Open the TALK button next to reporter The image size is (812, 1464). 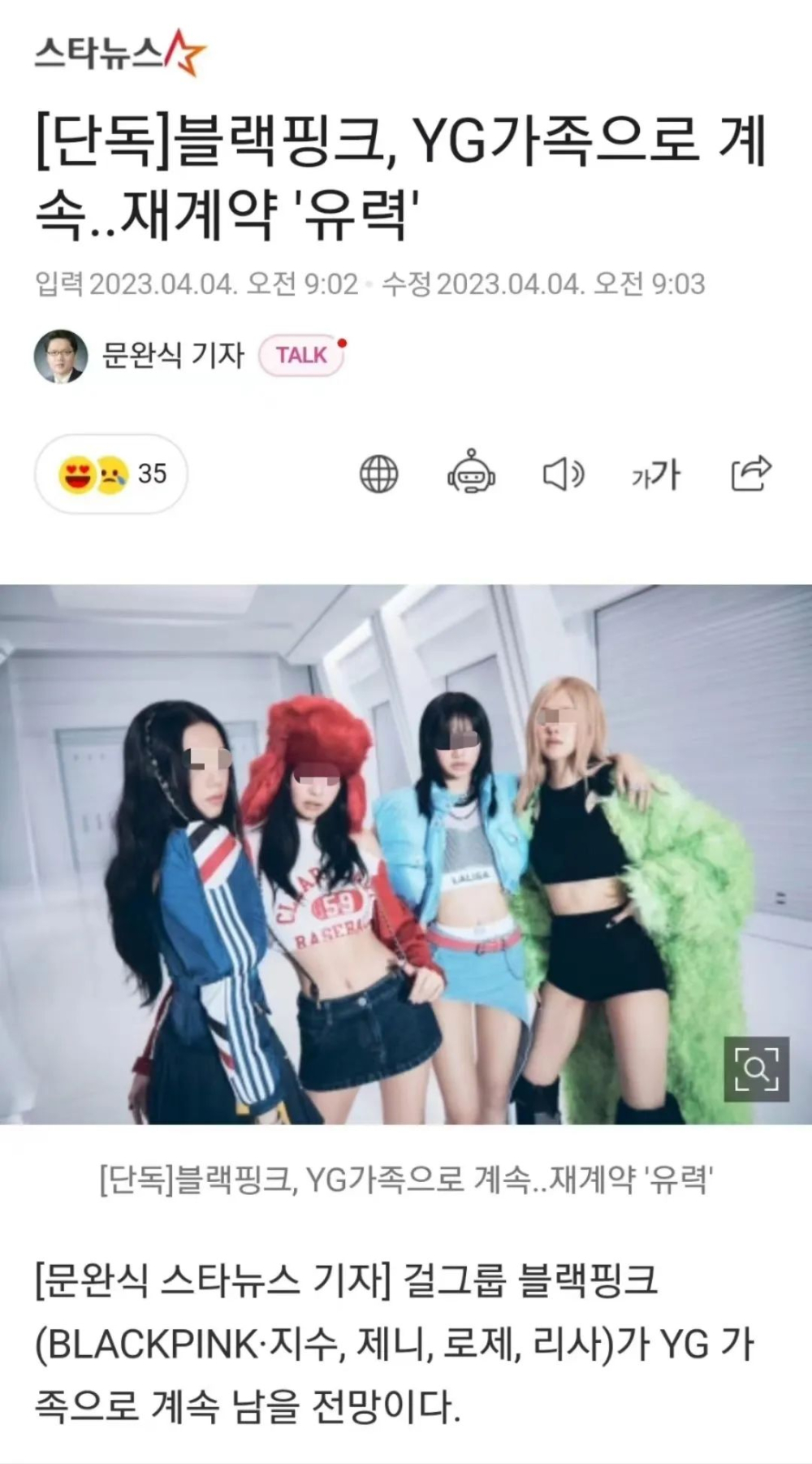(301, 355)
